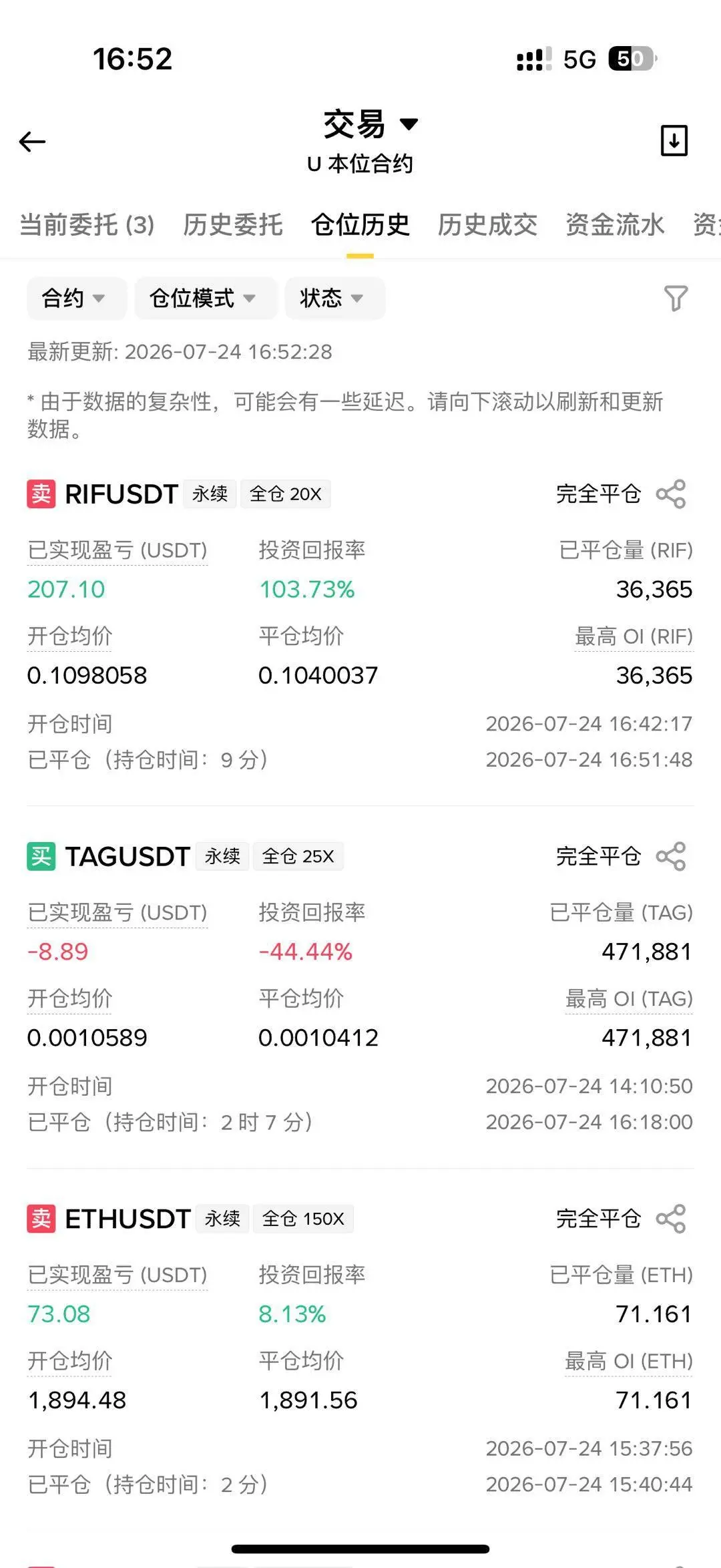Expand the 合约 filter dropdown
The height and width of the screenshot is (1568, 721).
pyautogui.click(x=77, y=298)
